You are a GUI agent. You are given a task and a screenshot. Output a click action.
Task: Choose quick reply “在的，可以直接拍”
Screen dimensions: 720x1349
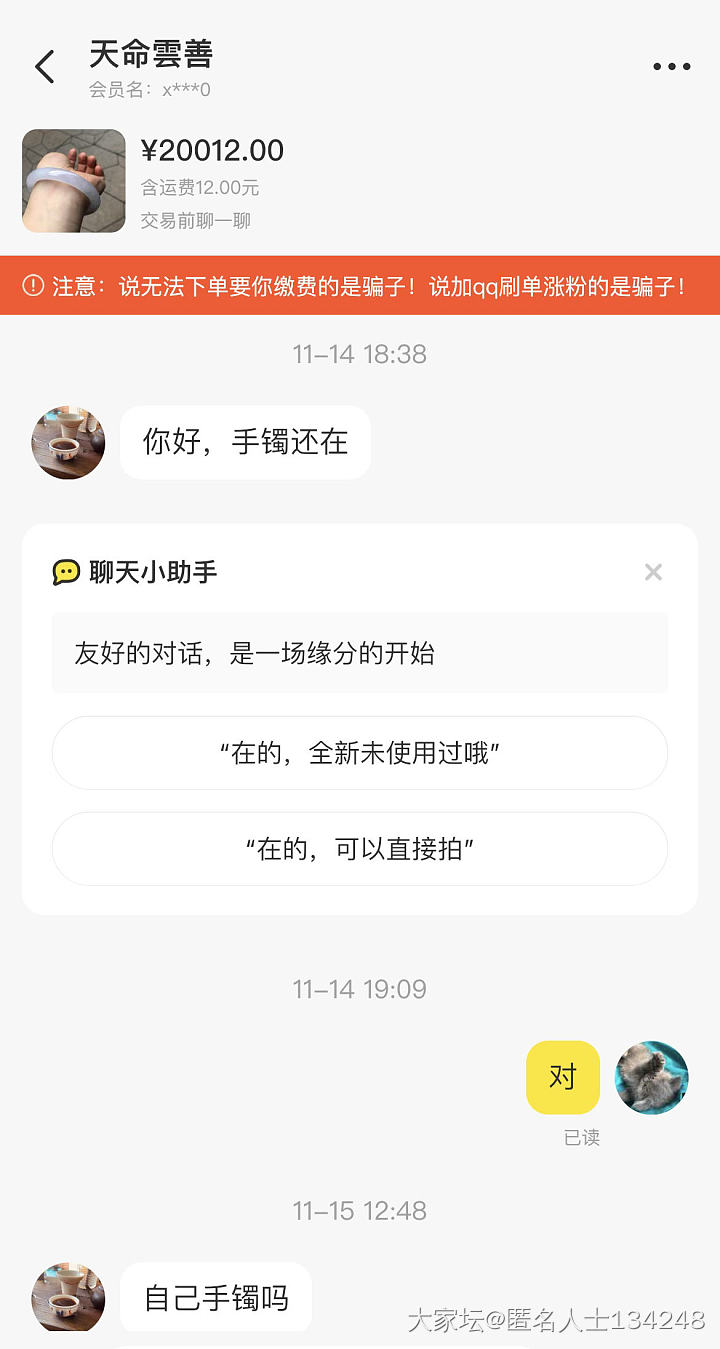click(360, 849)
